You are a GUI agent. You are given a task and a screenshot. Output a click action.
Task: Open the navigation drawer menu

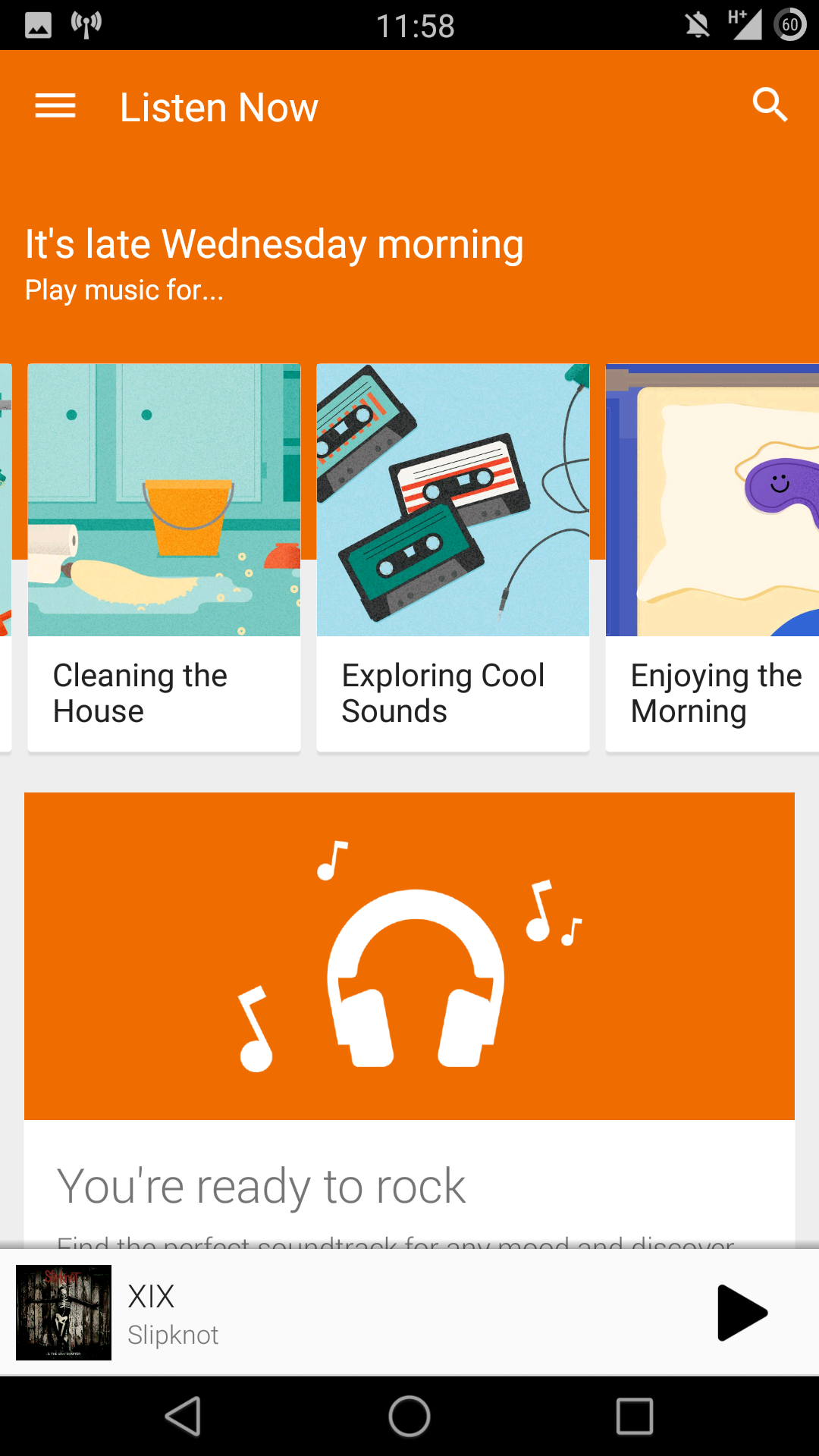point(55,106)
